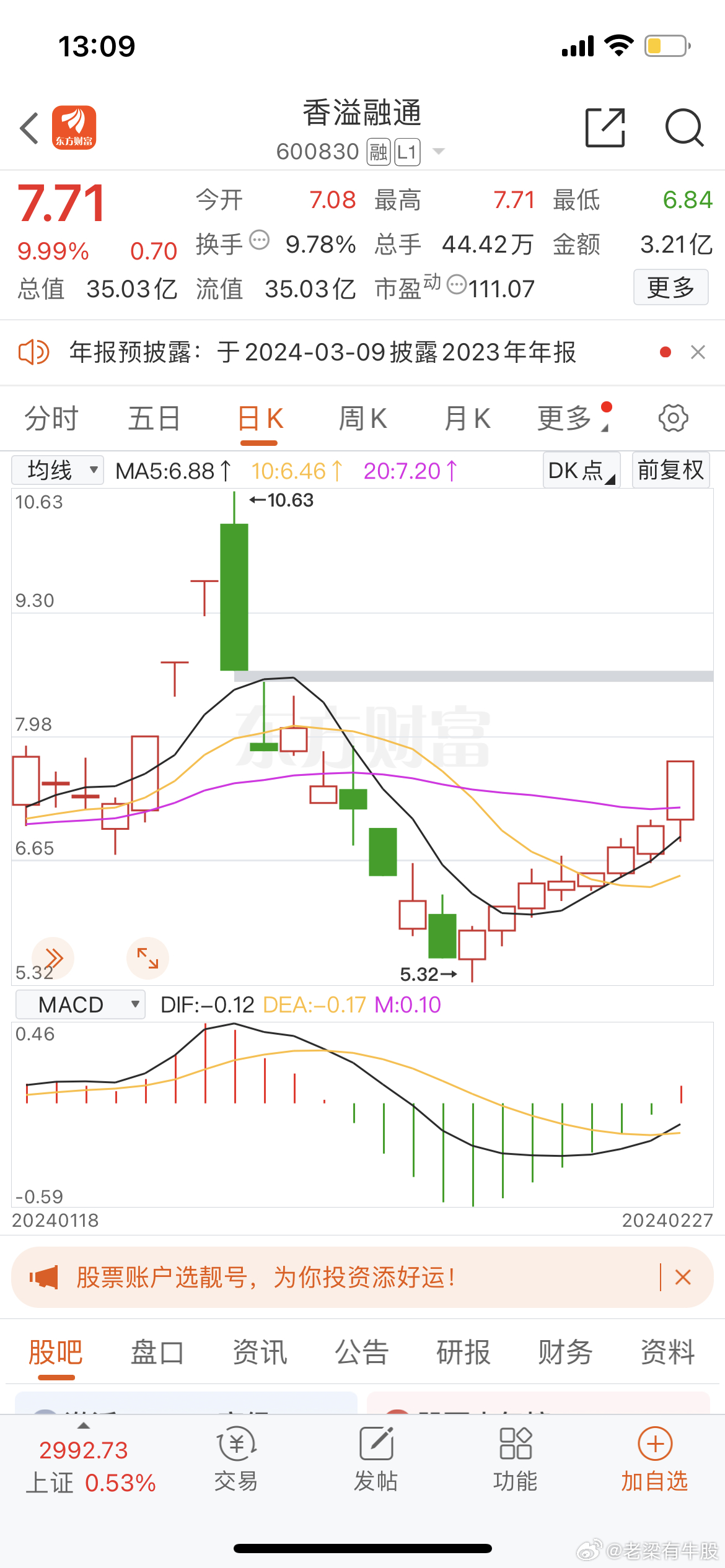Open the 均线 indicator dropdown
The width and height of the screenshot is (725, 1568).
(x=58, y=471)
